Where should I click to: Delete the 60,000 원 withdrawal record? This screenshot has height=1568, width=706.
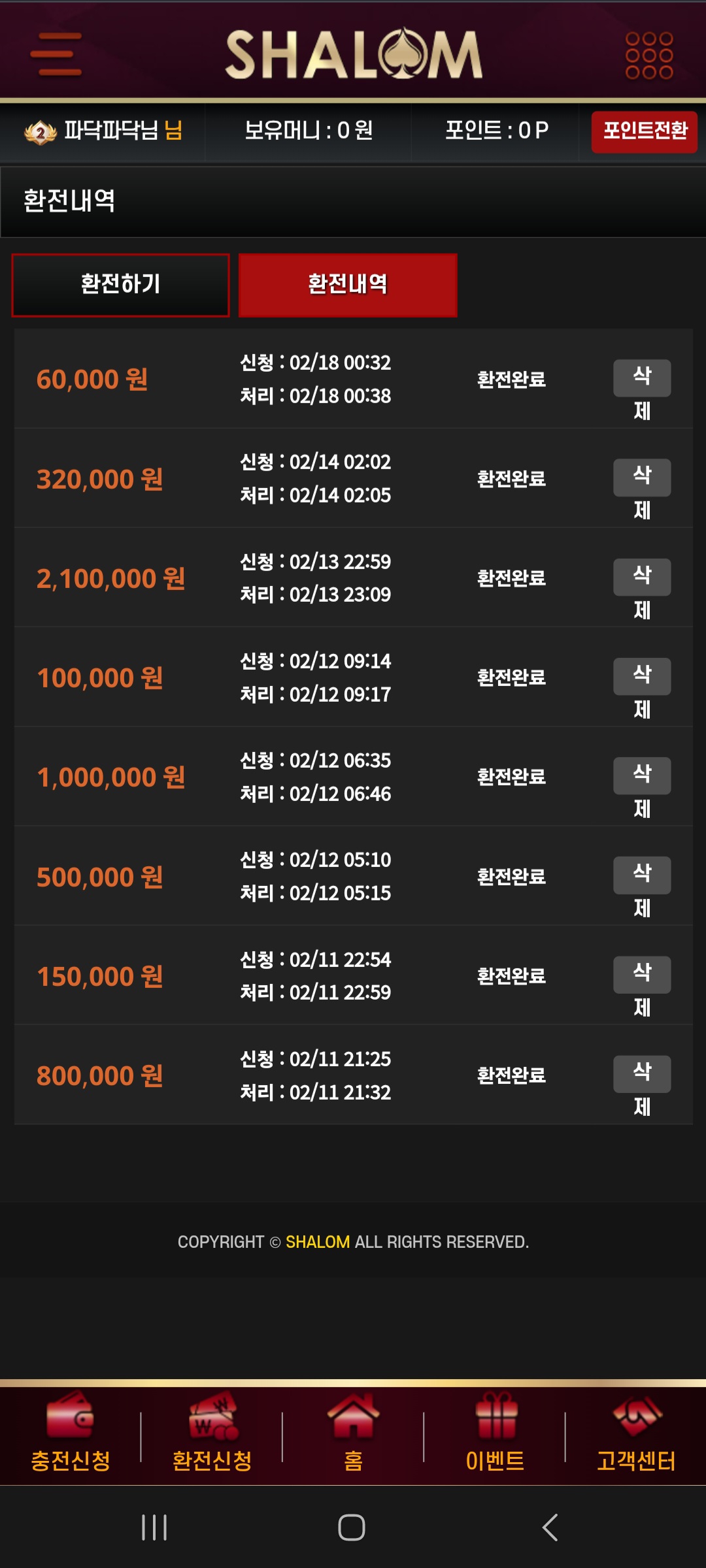click(x=642, y=378)
